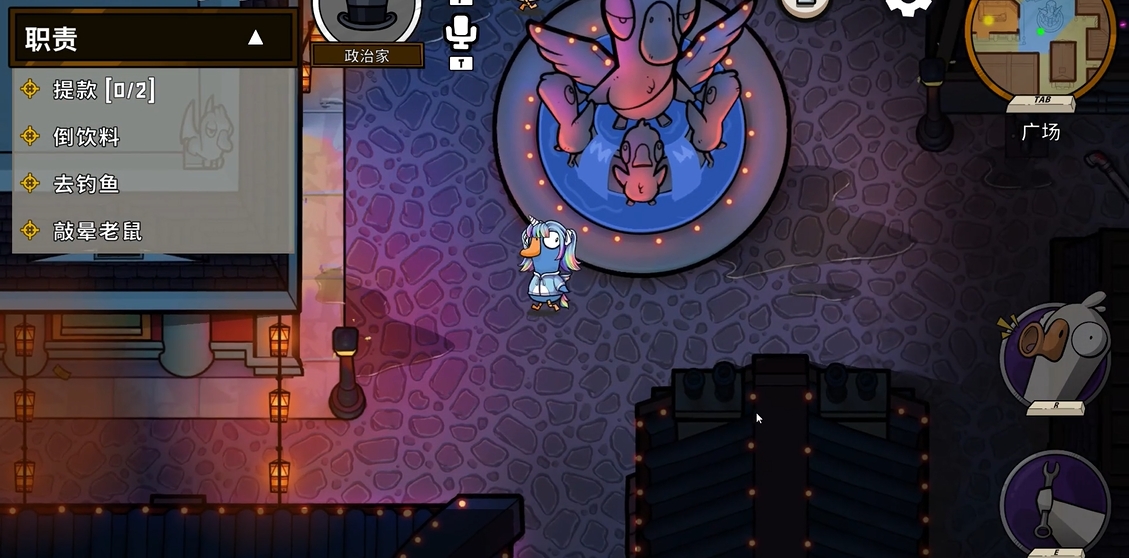Tap the wrench use button

pyautogui.click(x=1055, y=501)
